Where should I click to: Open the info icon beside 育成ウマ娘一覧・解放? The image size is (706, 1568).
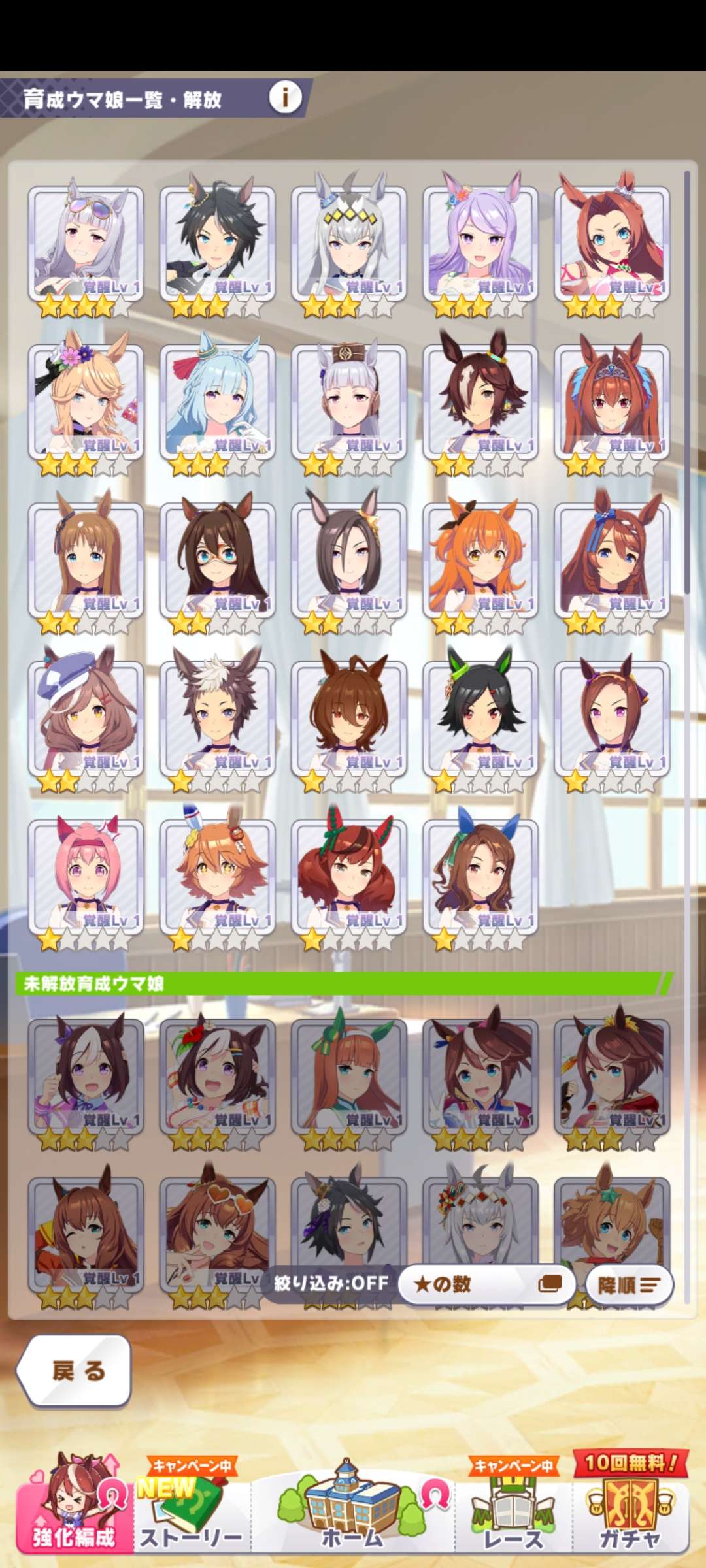[x=285, y=98]
